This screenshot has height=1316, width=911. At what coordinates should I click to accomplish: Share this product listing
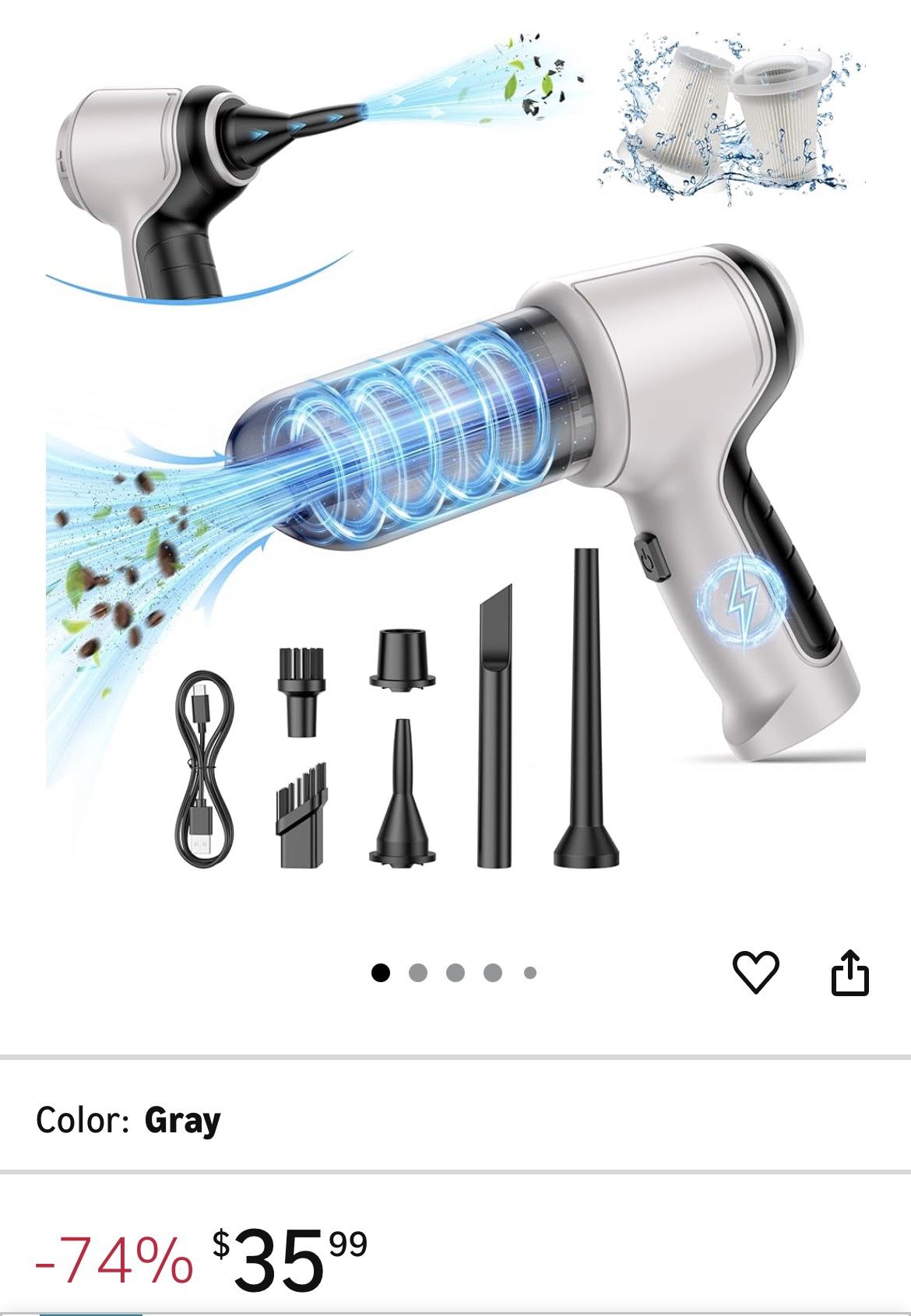[849, 972]
